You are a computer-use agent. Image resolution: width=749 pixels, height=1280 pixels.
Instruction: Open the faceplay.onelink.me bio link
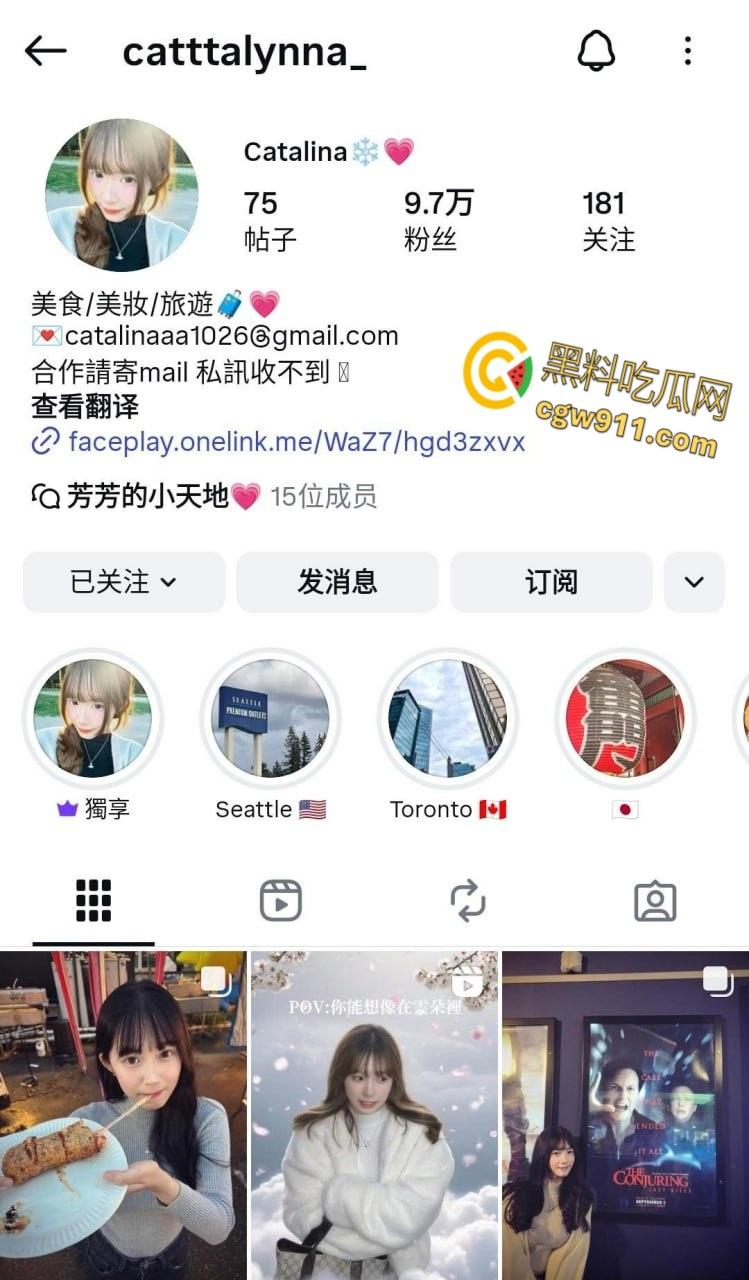point(295,442)
